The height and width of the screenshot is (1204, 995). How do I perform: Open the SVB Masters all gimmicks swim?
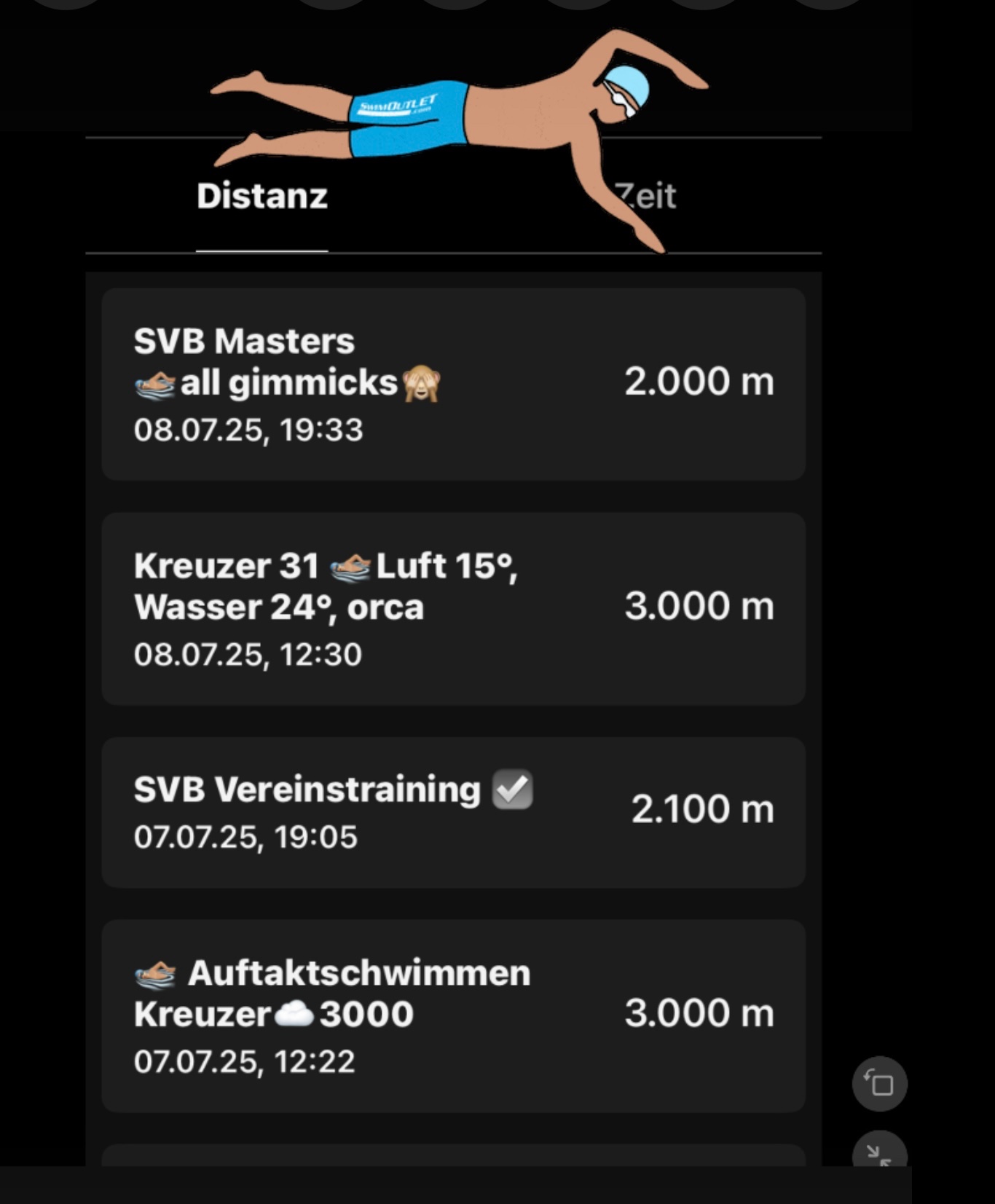[453, 384]
